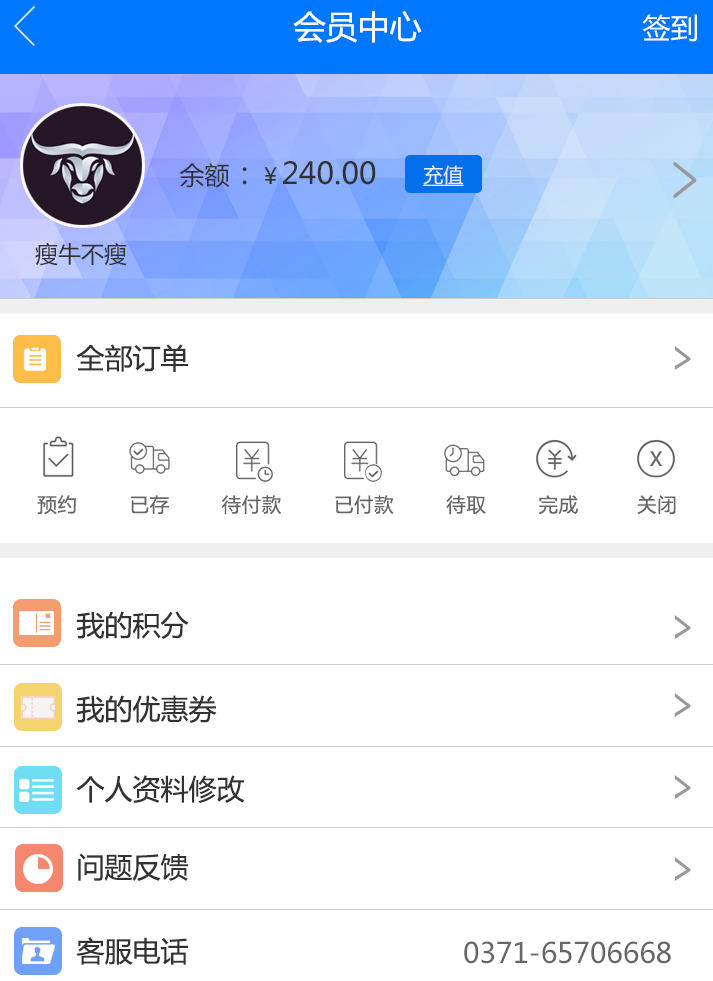View 预约 reservation orders

click(x=57, y=477)
